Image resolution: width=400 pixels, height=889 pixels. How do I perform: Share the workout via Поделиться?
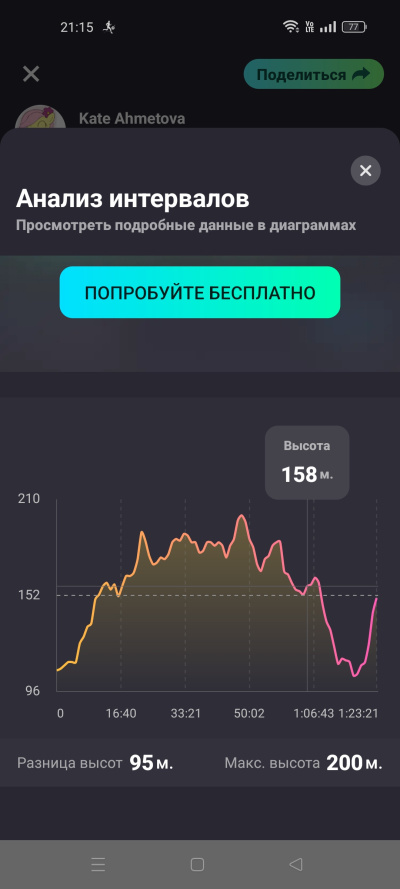(314, 74)
